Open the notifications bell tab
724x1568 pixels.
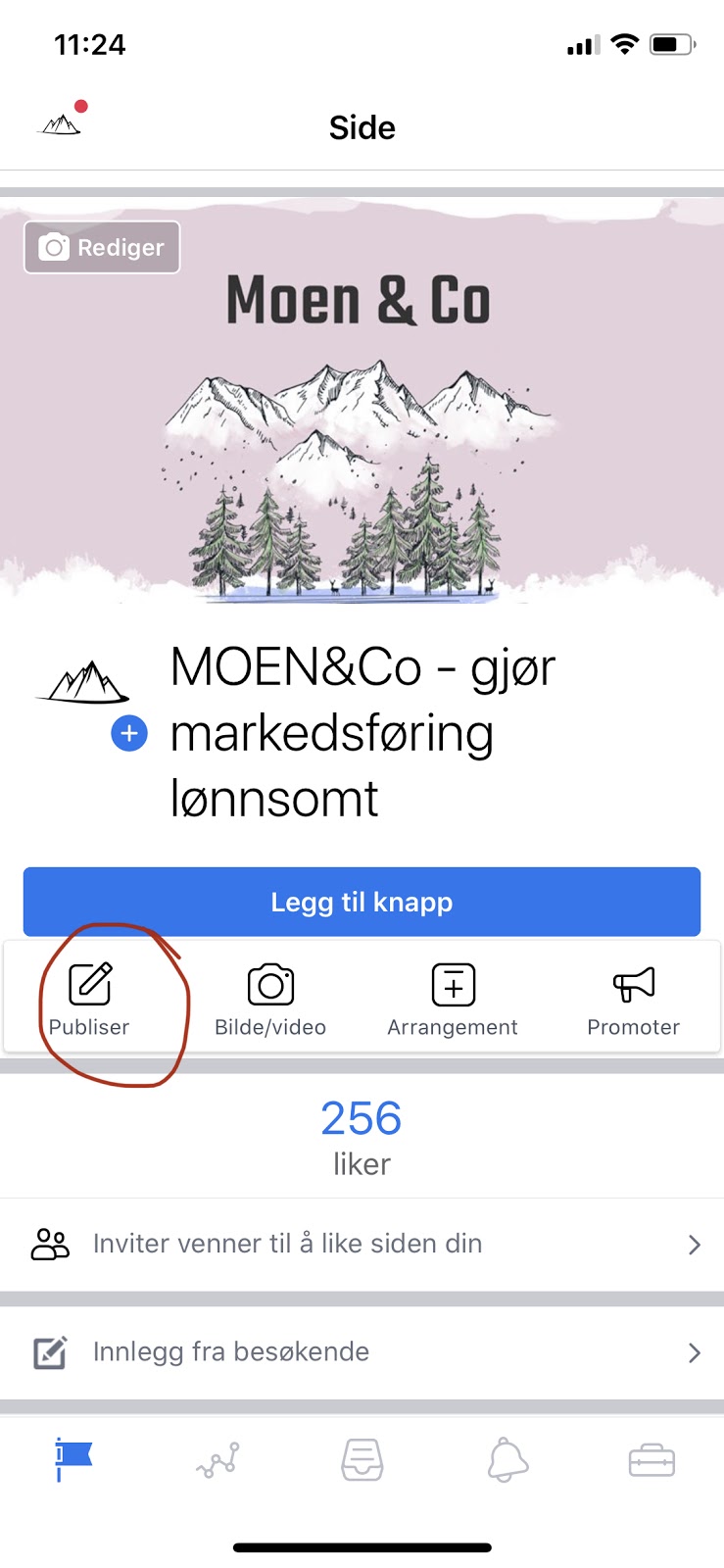[x=507, y=1460]
